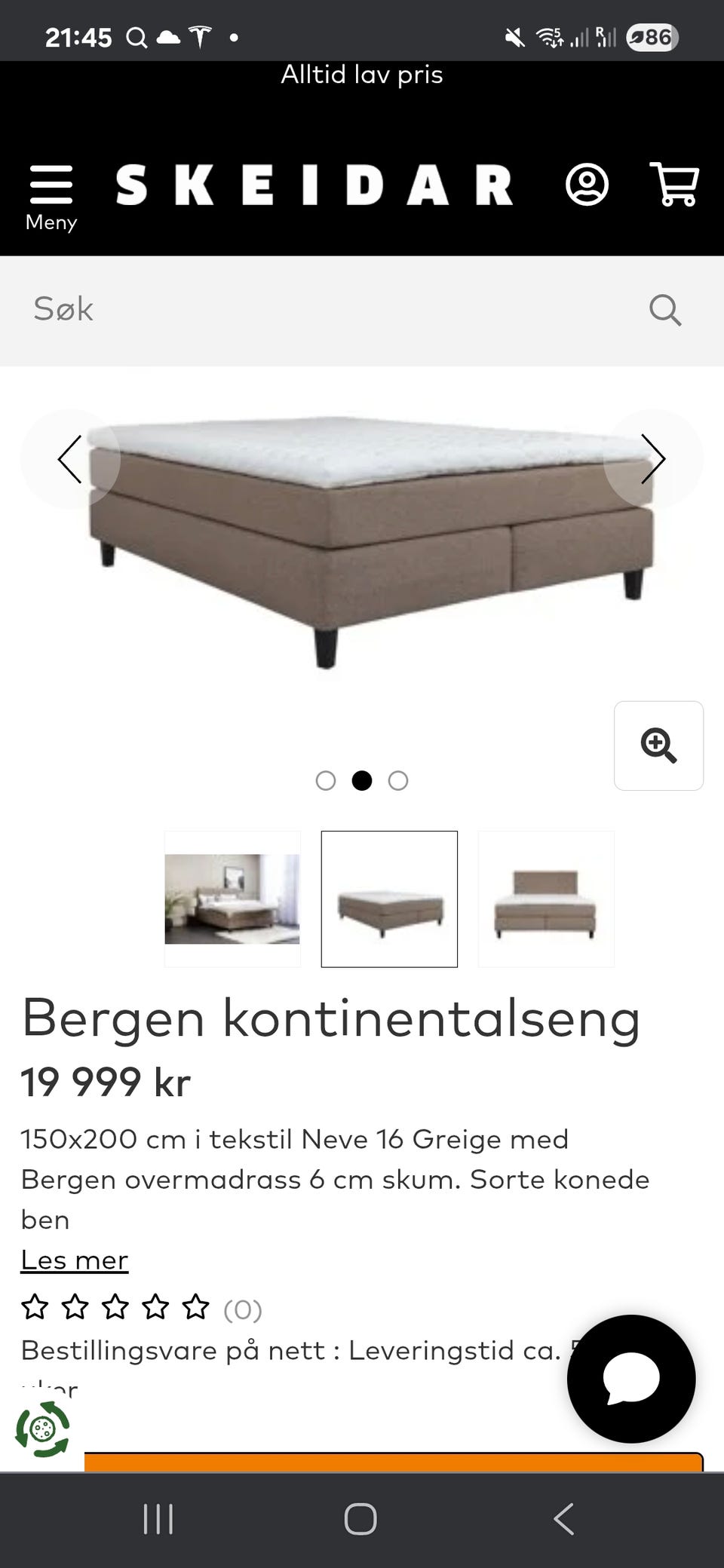Image resolution: width=724 pixels, height=1568 pixels.
Task: Click the search magnifier icon
Action: coord(664,309)
